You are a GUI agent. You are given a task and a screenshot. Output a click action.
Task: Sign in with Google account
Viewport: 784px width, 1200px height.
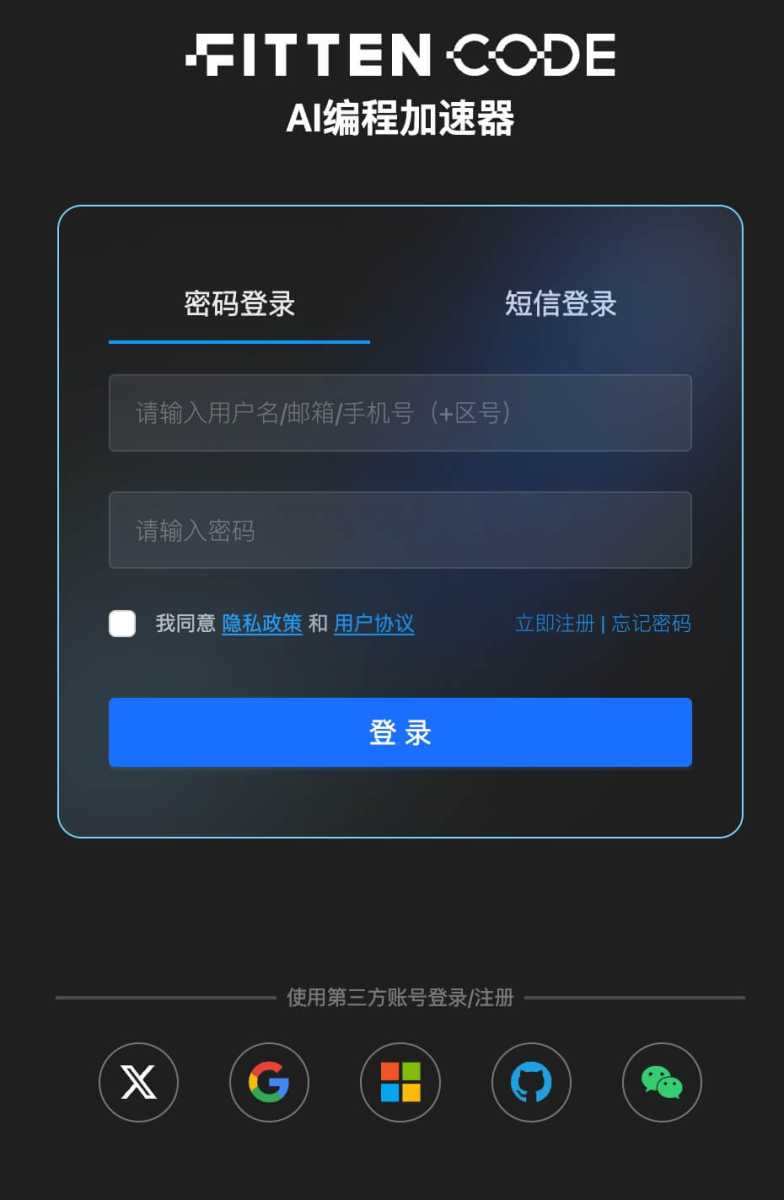[x=269, y=1082]
